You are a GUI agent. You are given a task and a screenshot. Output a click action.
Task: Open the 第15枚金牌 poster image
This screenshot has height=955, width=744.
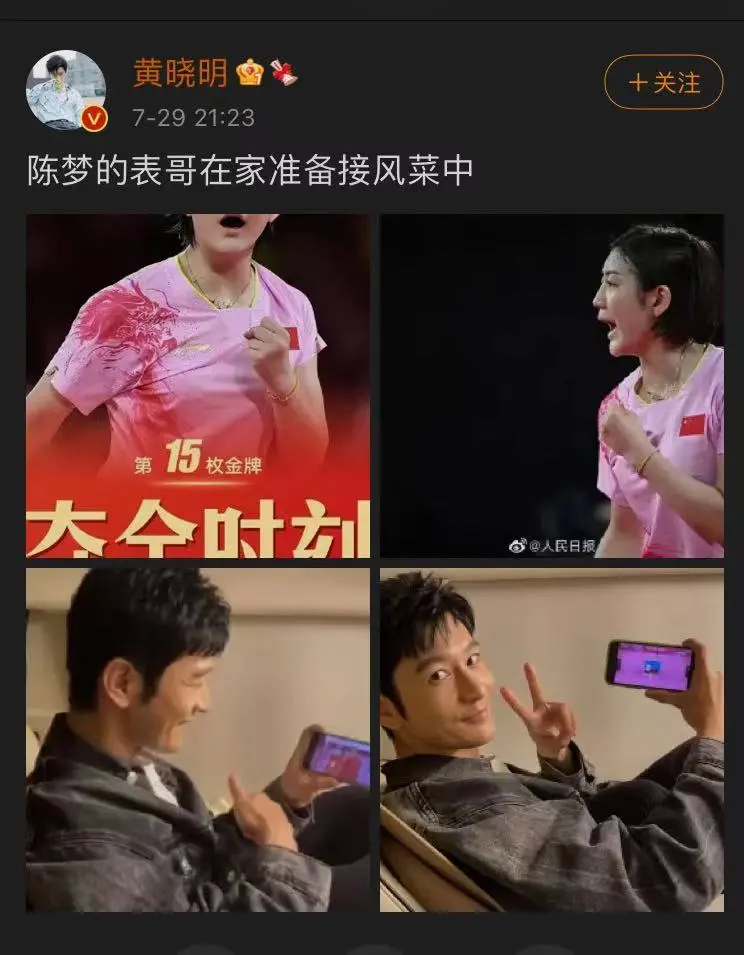point(198,385)
